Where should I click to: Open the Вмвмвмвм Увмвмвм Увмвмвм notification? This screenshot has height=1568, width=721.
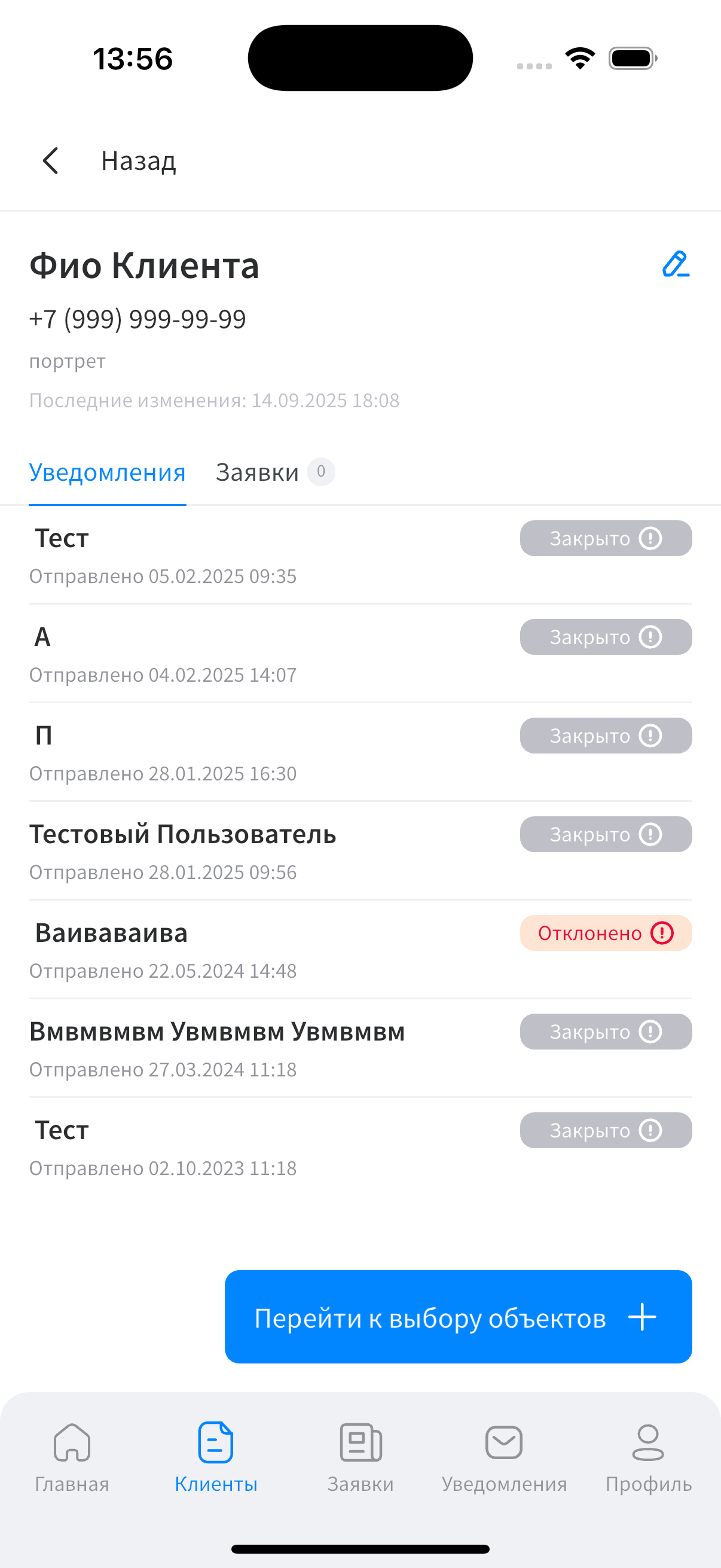pos(243,1048)
